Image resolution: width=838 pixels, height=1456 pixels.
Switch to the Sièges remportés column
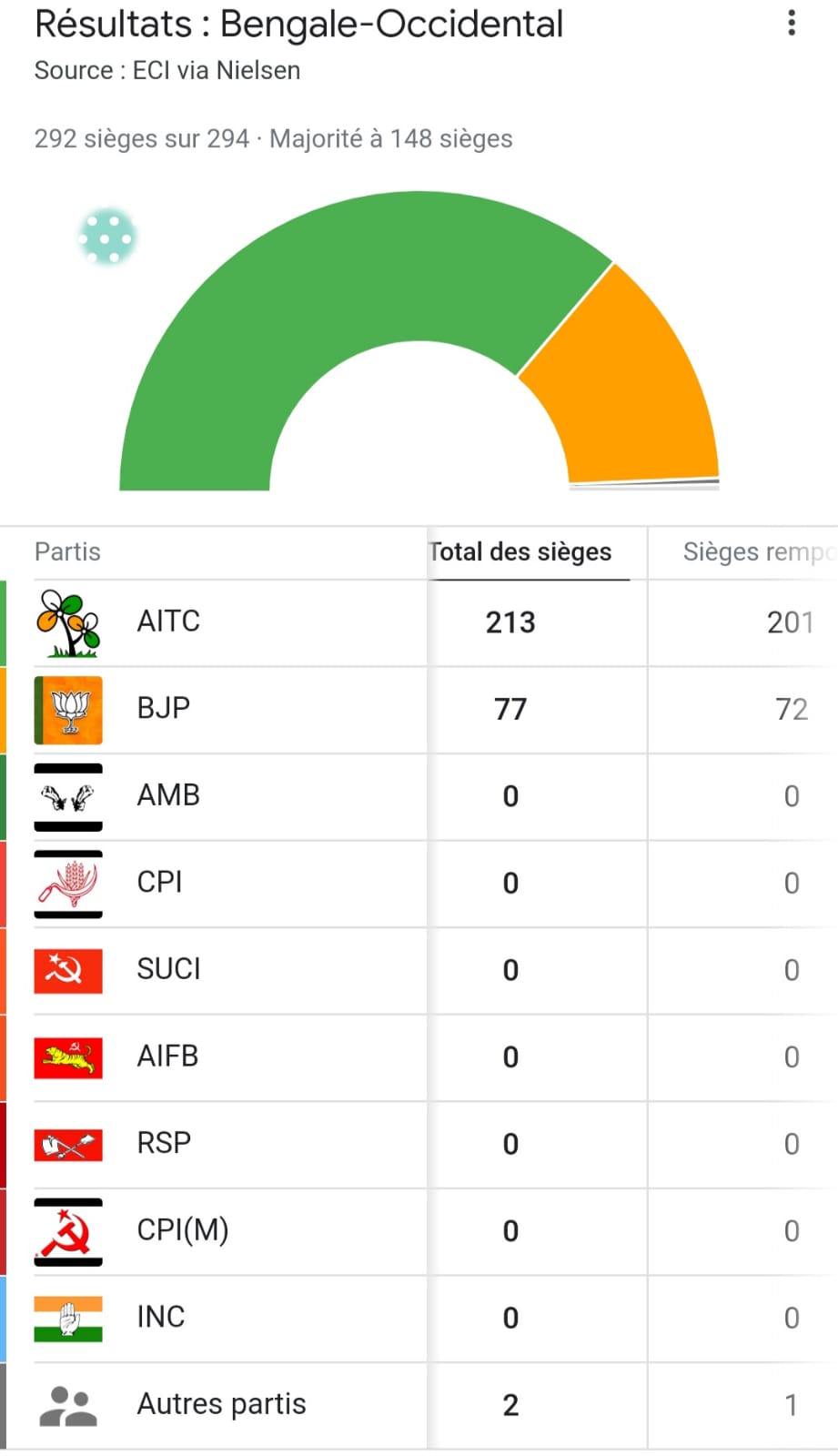click(x=760, y=551)
